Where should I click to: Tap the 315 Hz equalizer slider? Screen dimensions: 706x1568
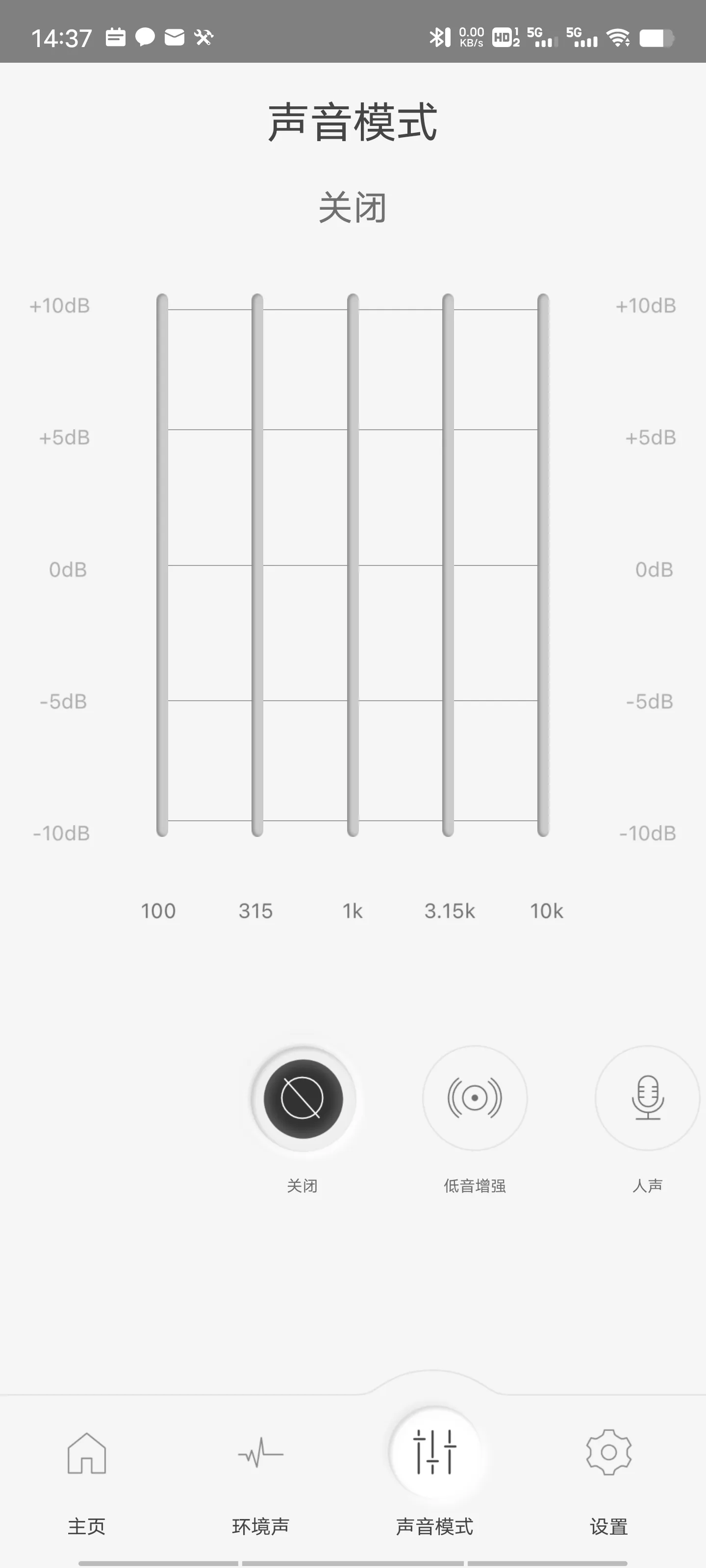[257, 565]
